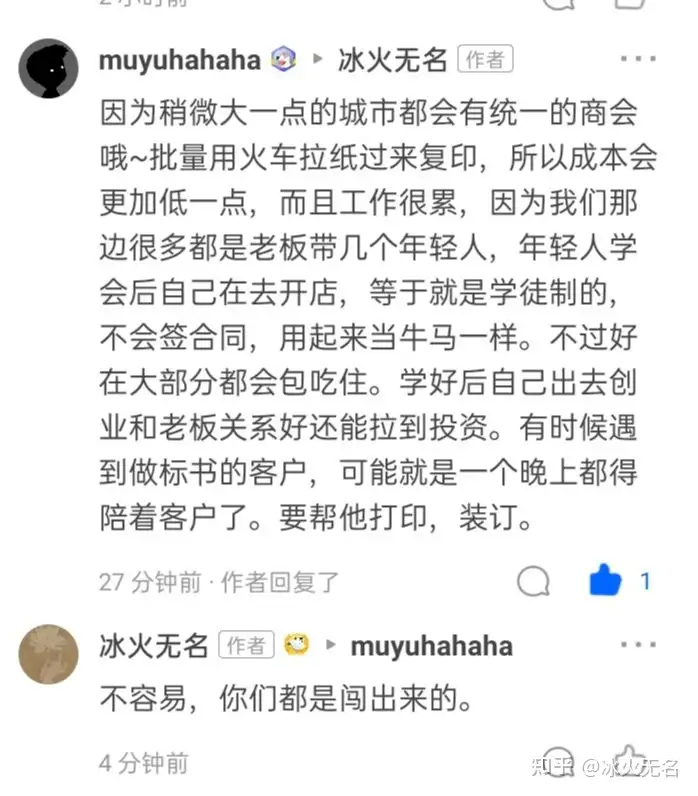Open 冰火无名's avatar beside the reply
The image size is (698, 796).
48,654
